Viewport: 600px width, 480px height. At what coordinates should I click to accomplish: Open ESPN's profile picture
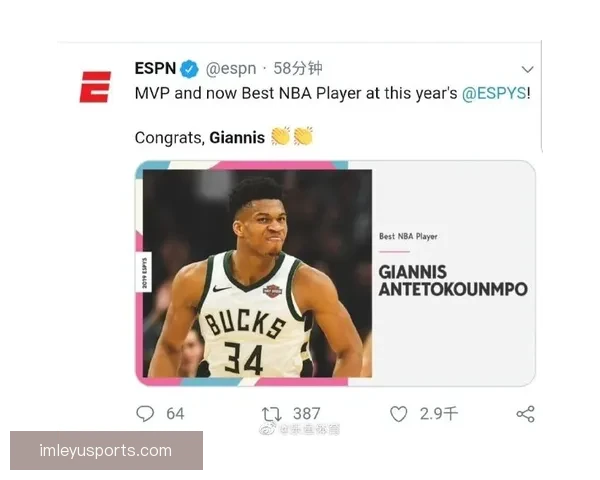tap(95, 85)
